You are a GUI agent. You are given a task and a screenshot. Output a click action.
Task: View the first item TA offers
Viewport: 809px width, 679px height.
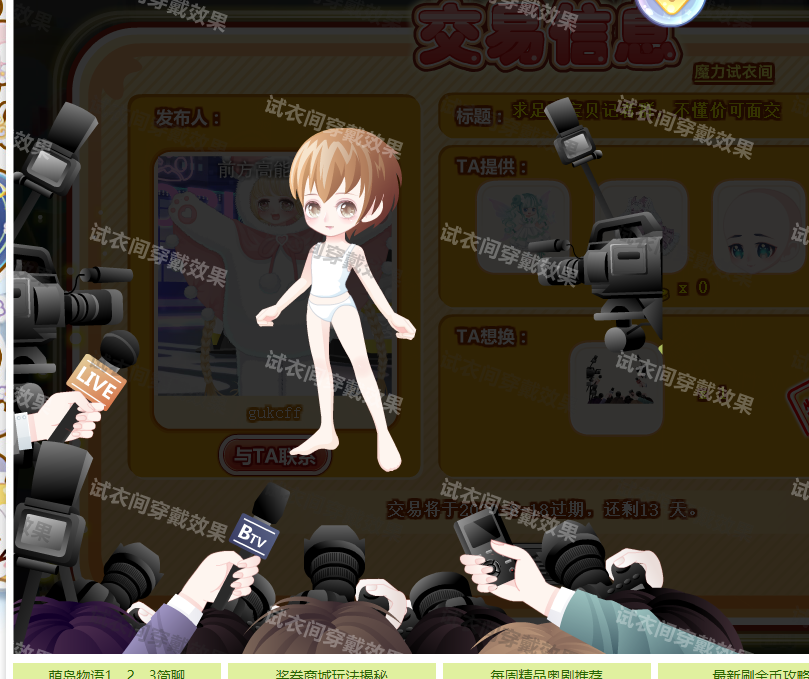(522, 226)
